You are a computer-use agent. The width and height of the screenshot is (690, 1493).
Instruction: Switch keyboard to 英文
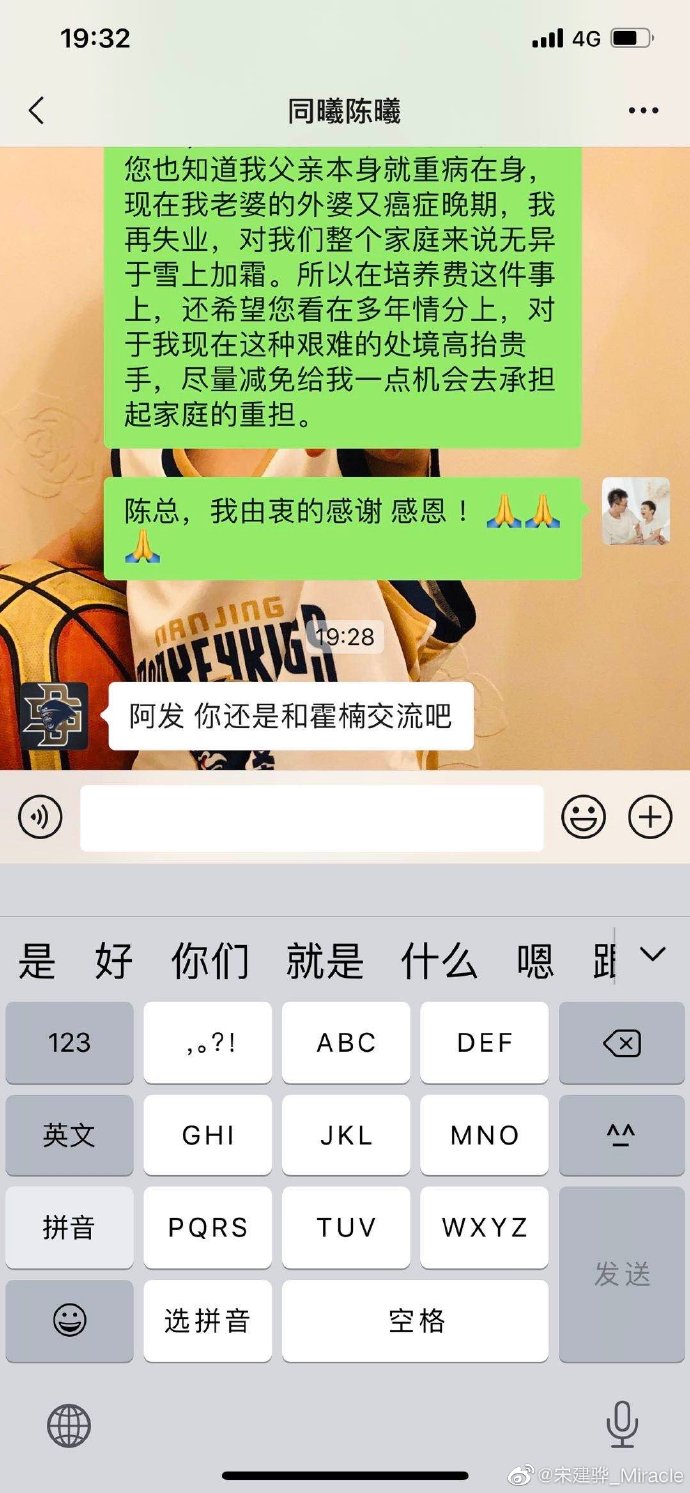point(69,1135)
